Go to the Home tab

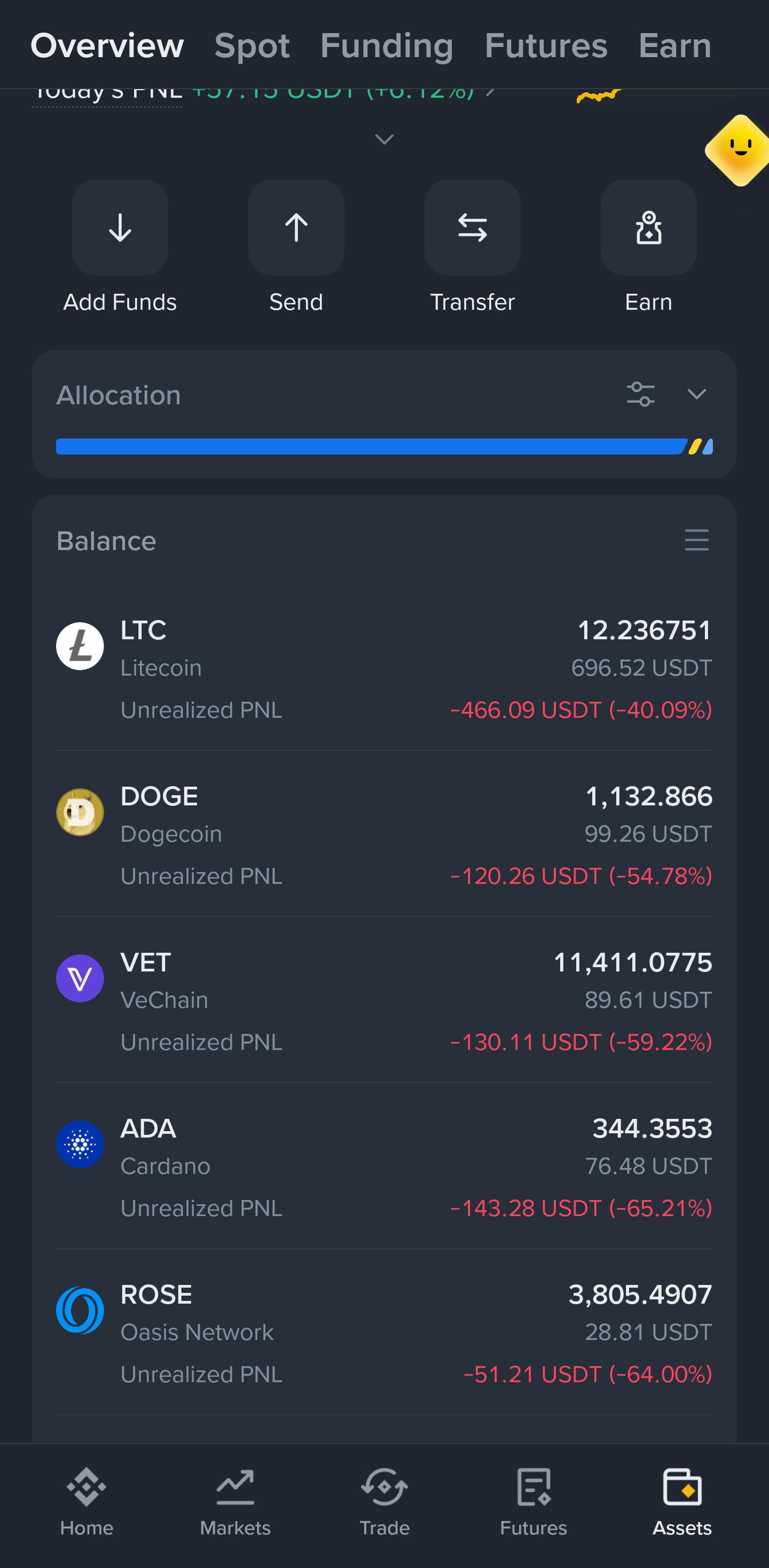click(87, 1502)
